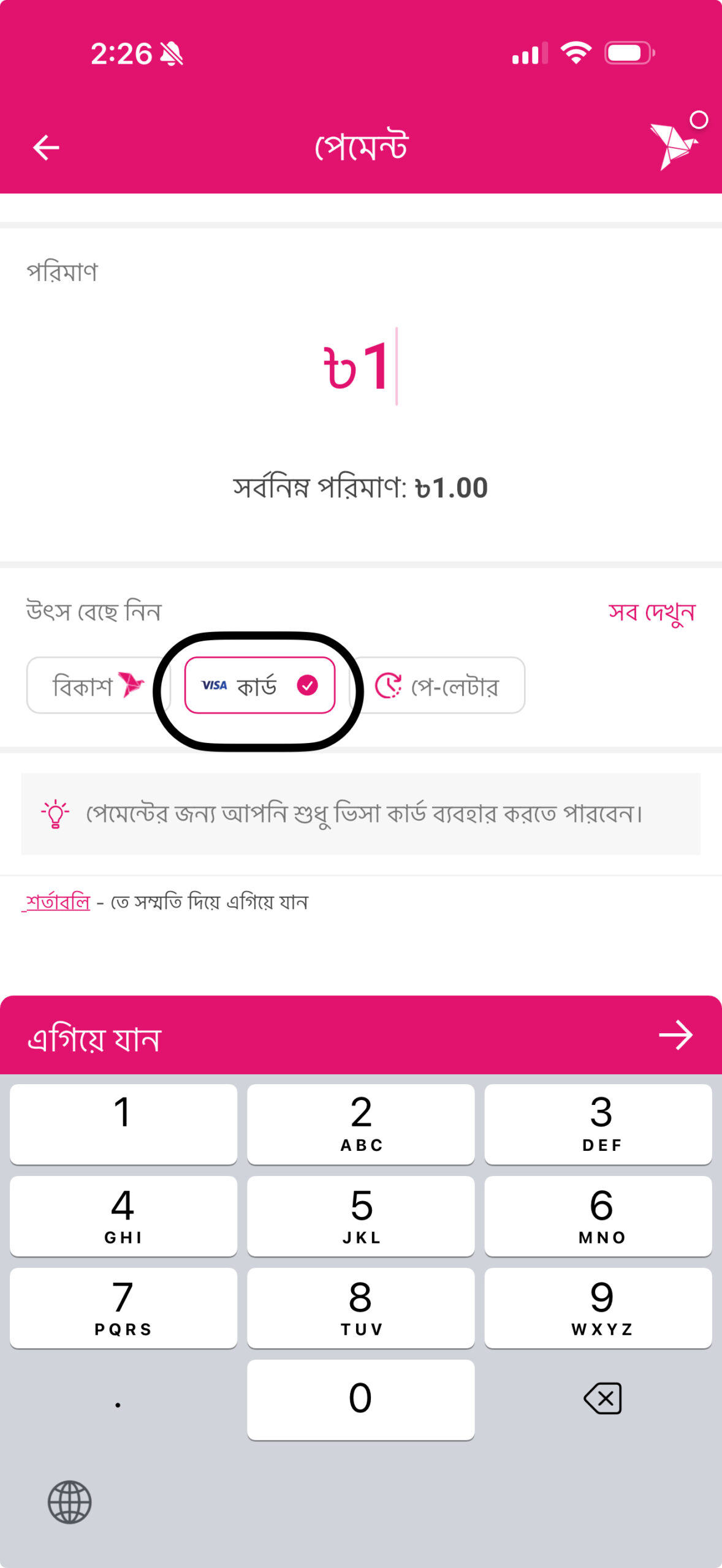Screen dimensions: 722x1568
Task: Tap the backspace key on keypad
Action: [602, 1398]
